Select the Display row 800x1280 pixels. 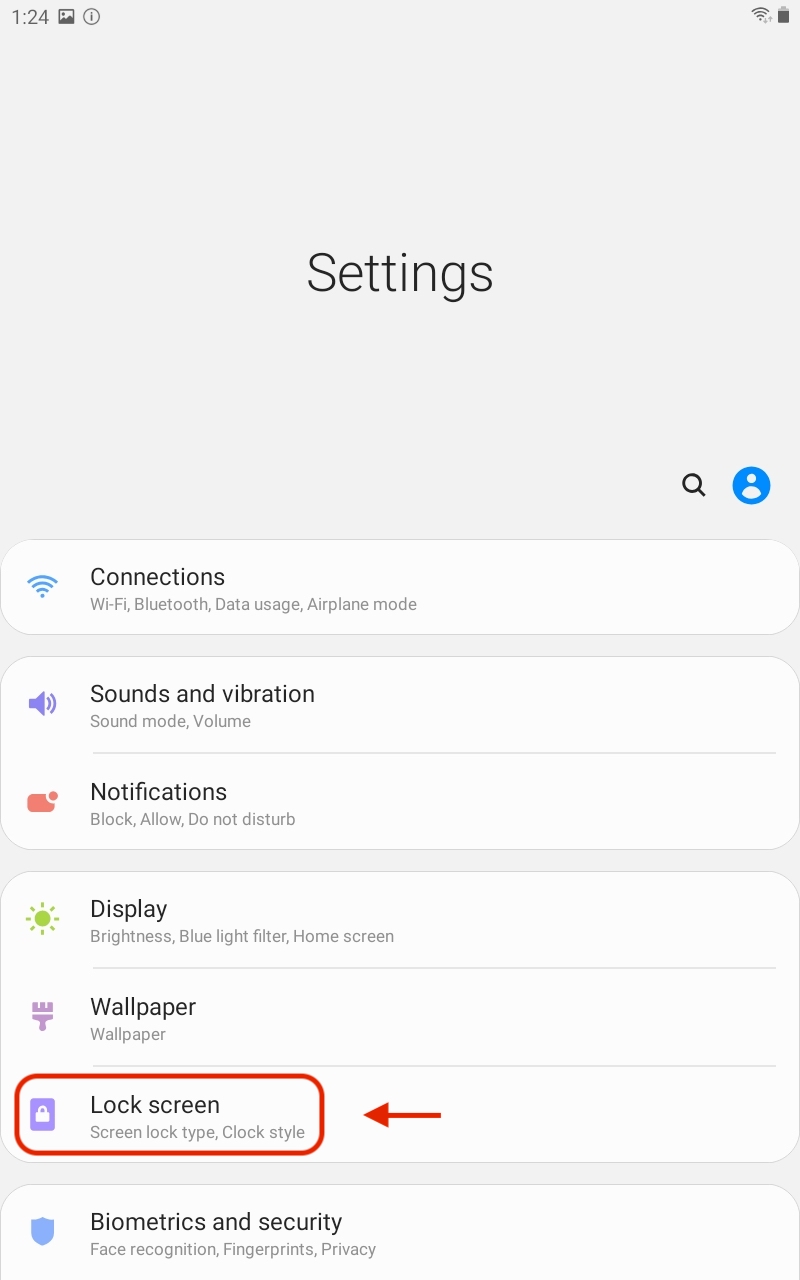click(400, 920)
